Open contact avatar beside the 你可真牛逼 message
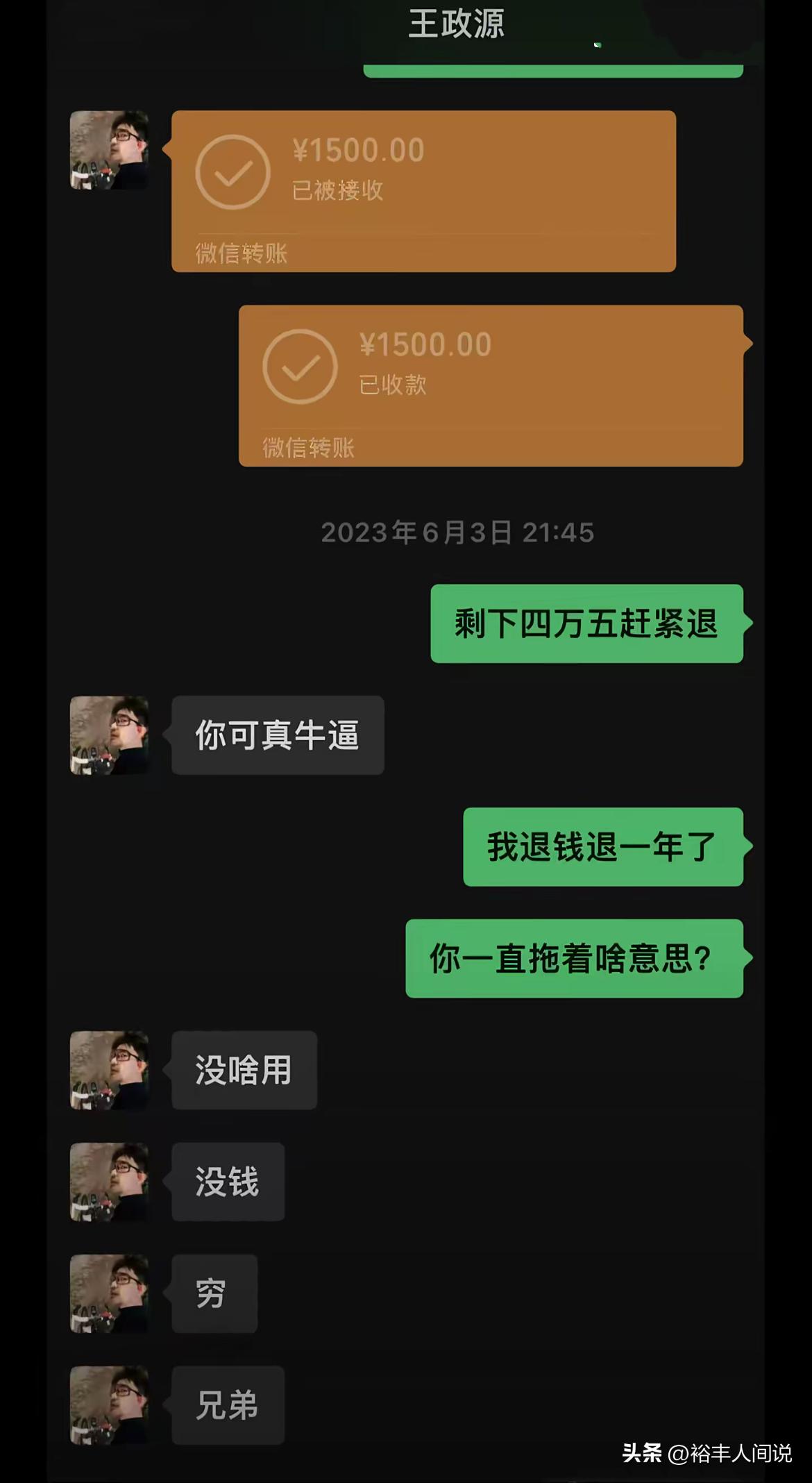The width and height of the screenshot is (812, 1483). click(109, 735)
